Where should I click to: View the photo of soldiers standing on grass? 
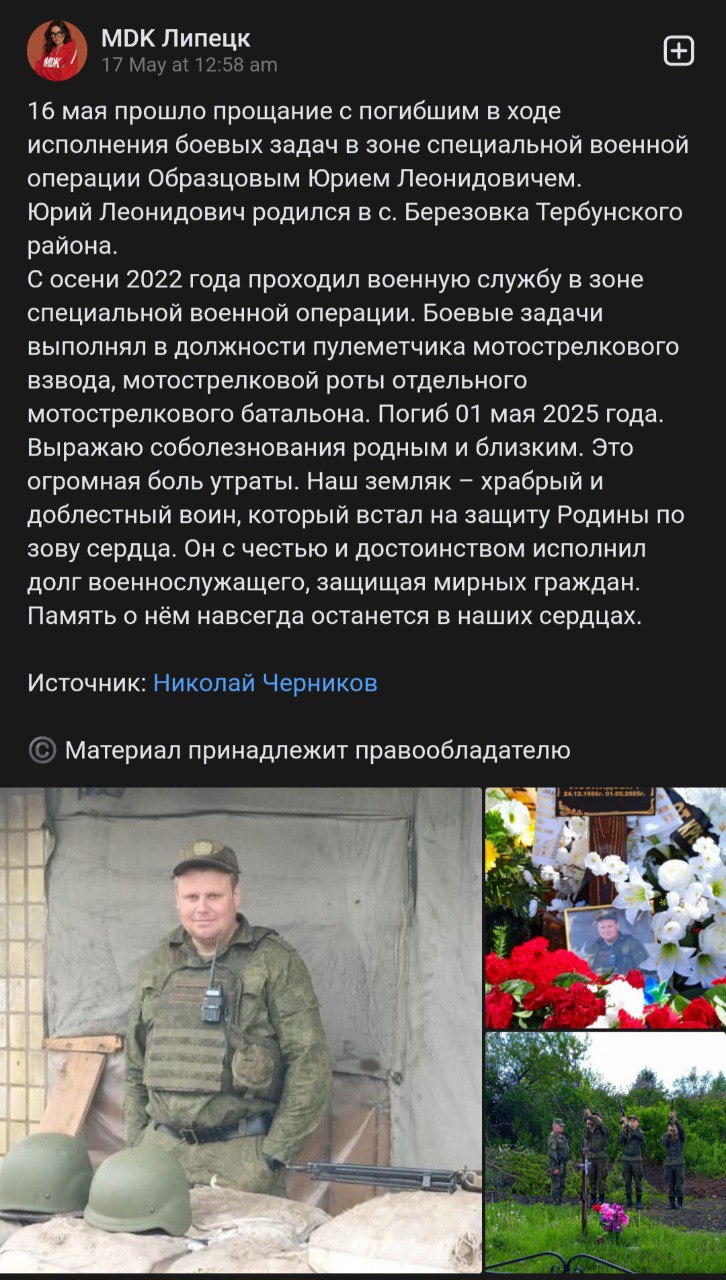tap(605, 1152)
